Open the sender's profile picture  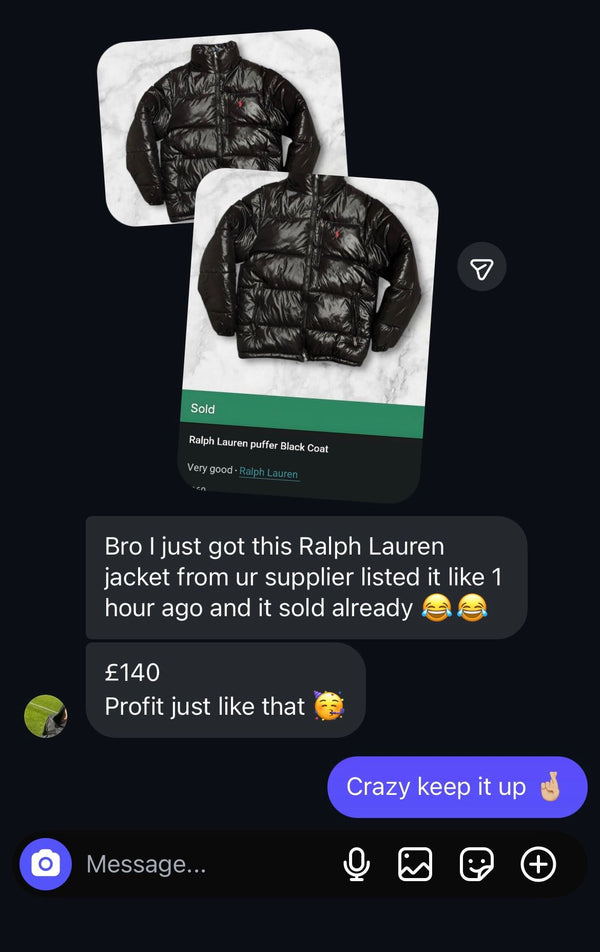pos(45,716)
